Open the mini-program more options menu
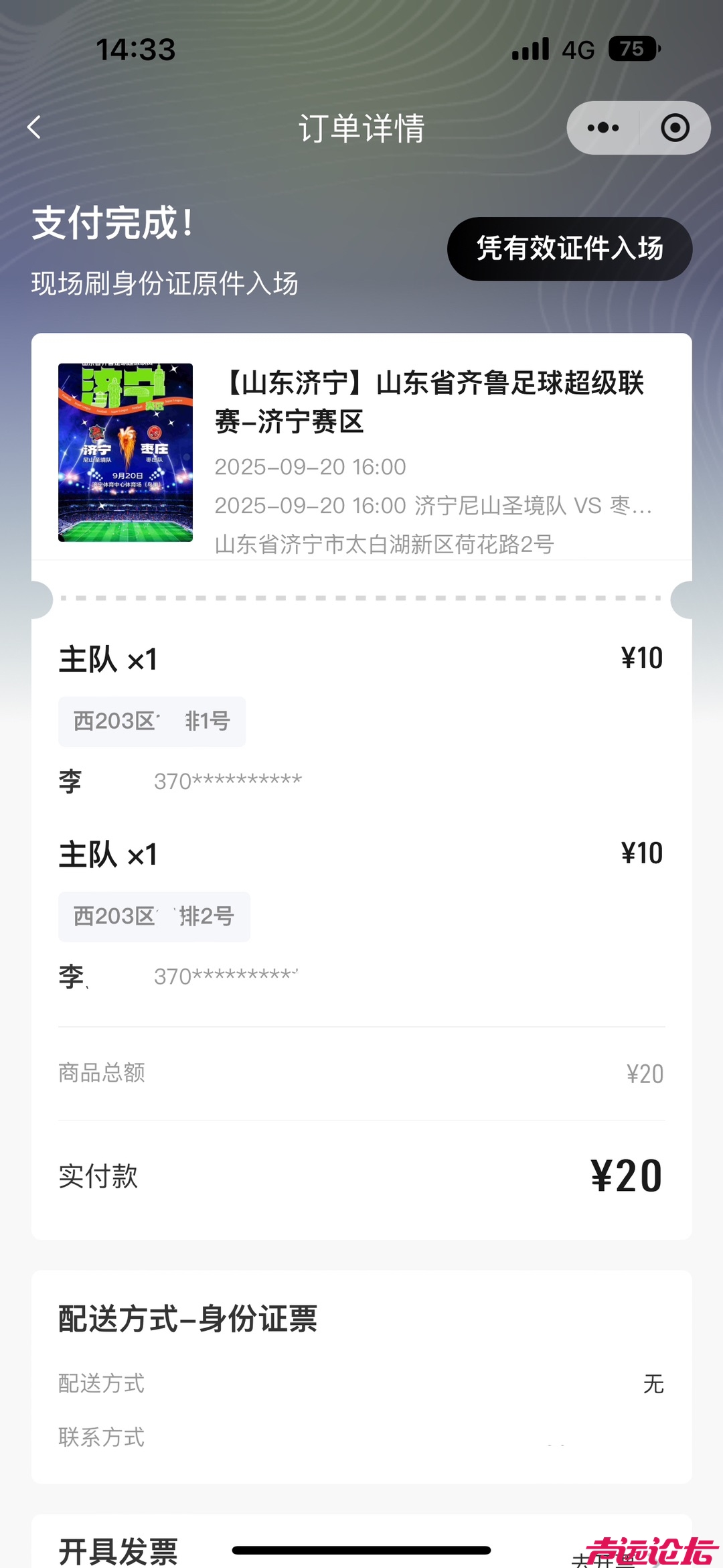The width and height of the screenshot is (723, 1568). (x=603, y=127)
